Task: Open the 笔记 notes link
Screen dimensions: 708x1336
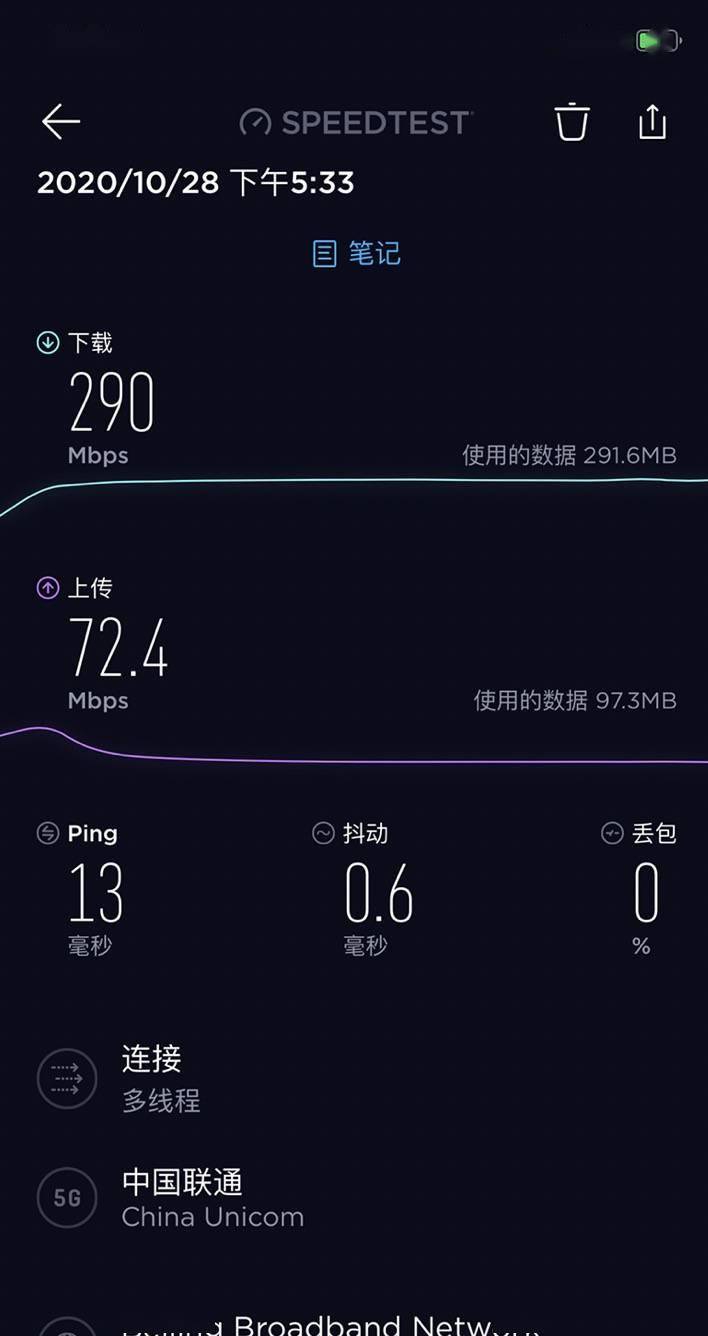Action: (x=357, y=253)
